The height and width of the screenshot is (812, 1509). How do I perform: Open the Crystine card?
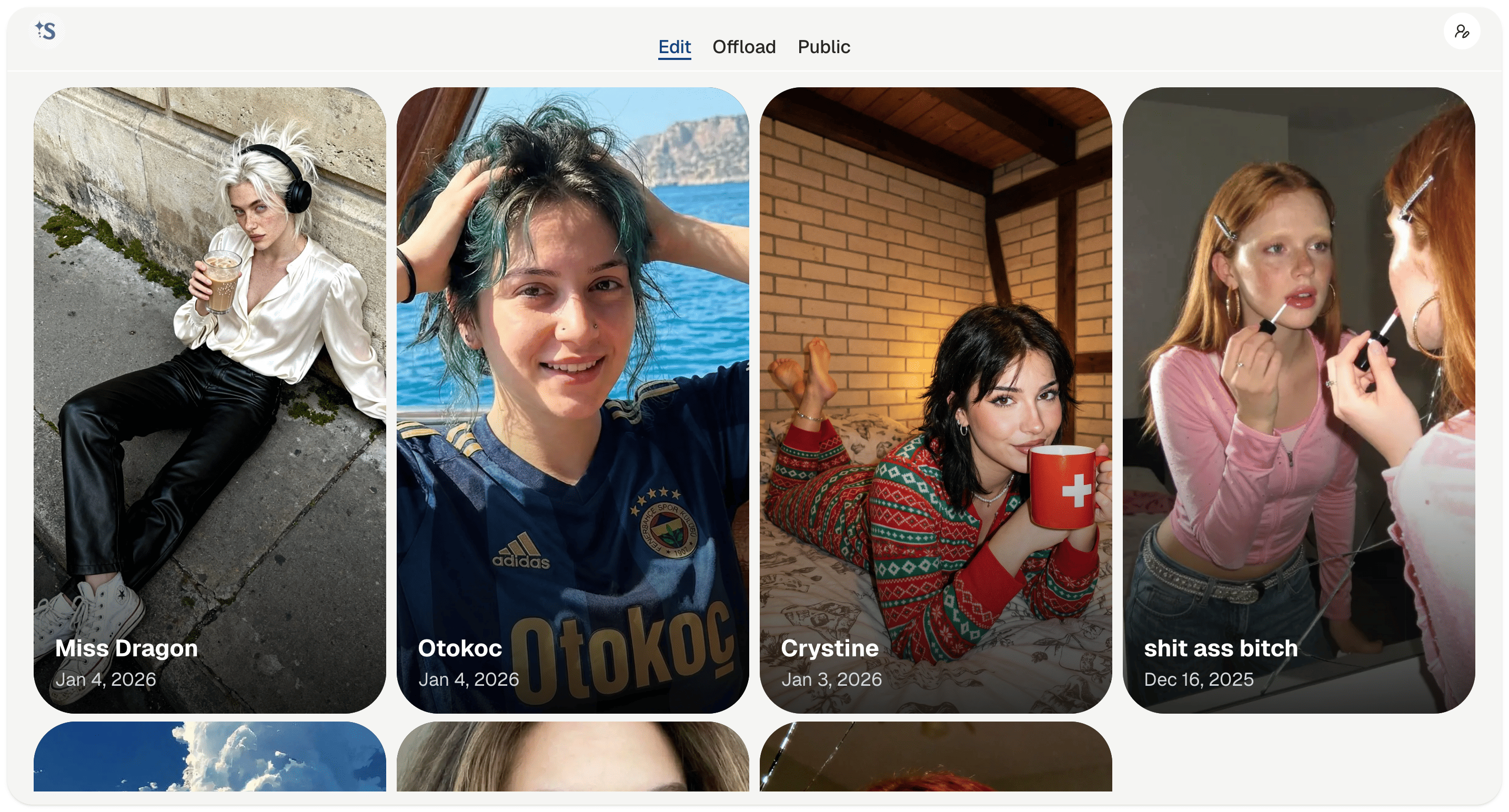[x=935, y=400]
